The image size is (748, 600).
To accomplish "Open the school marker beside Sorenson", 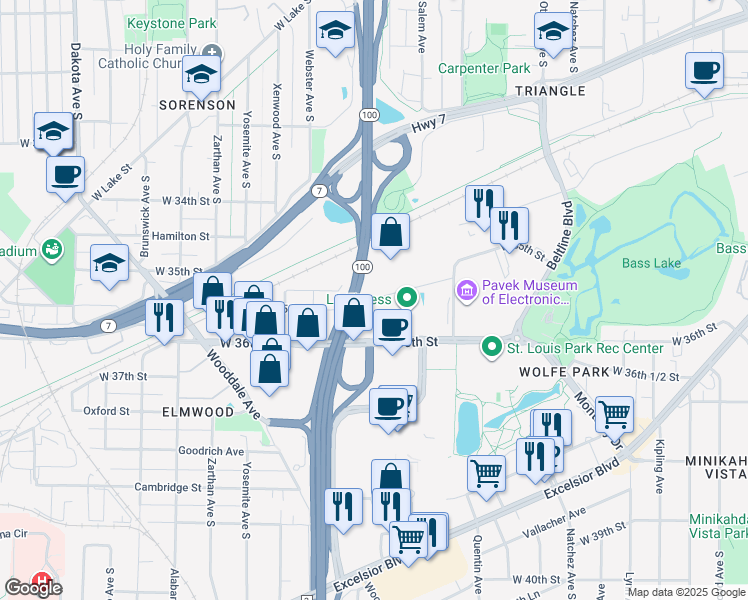I will pos(201,75).
